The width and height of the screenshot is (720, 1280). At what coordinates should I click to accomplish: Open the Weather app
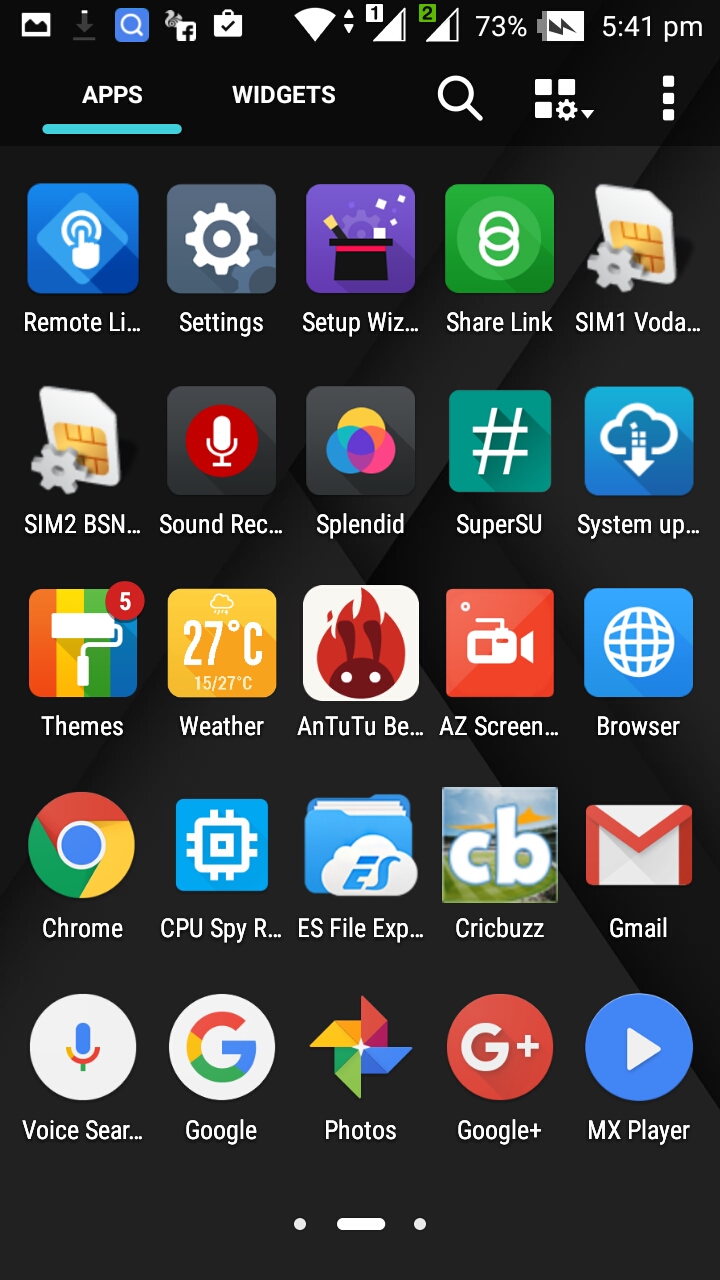(221, 643)
